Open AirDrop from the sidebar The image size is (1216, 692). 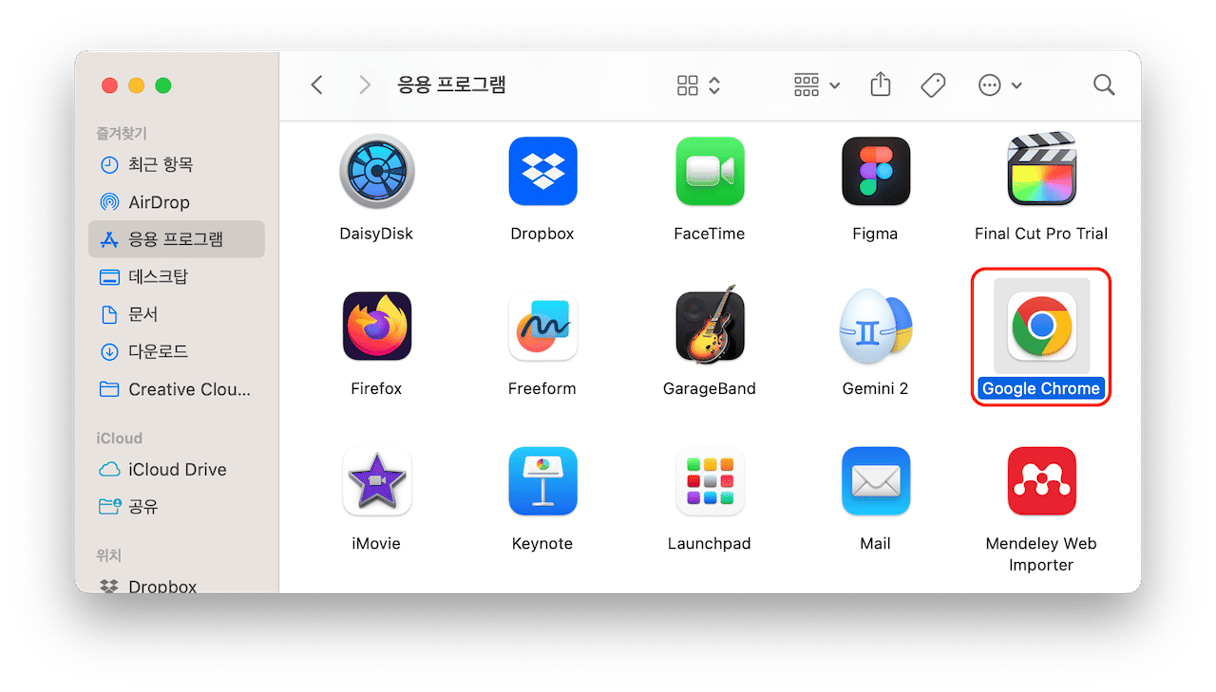tap(158, 202)
